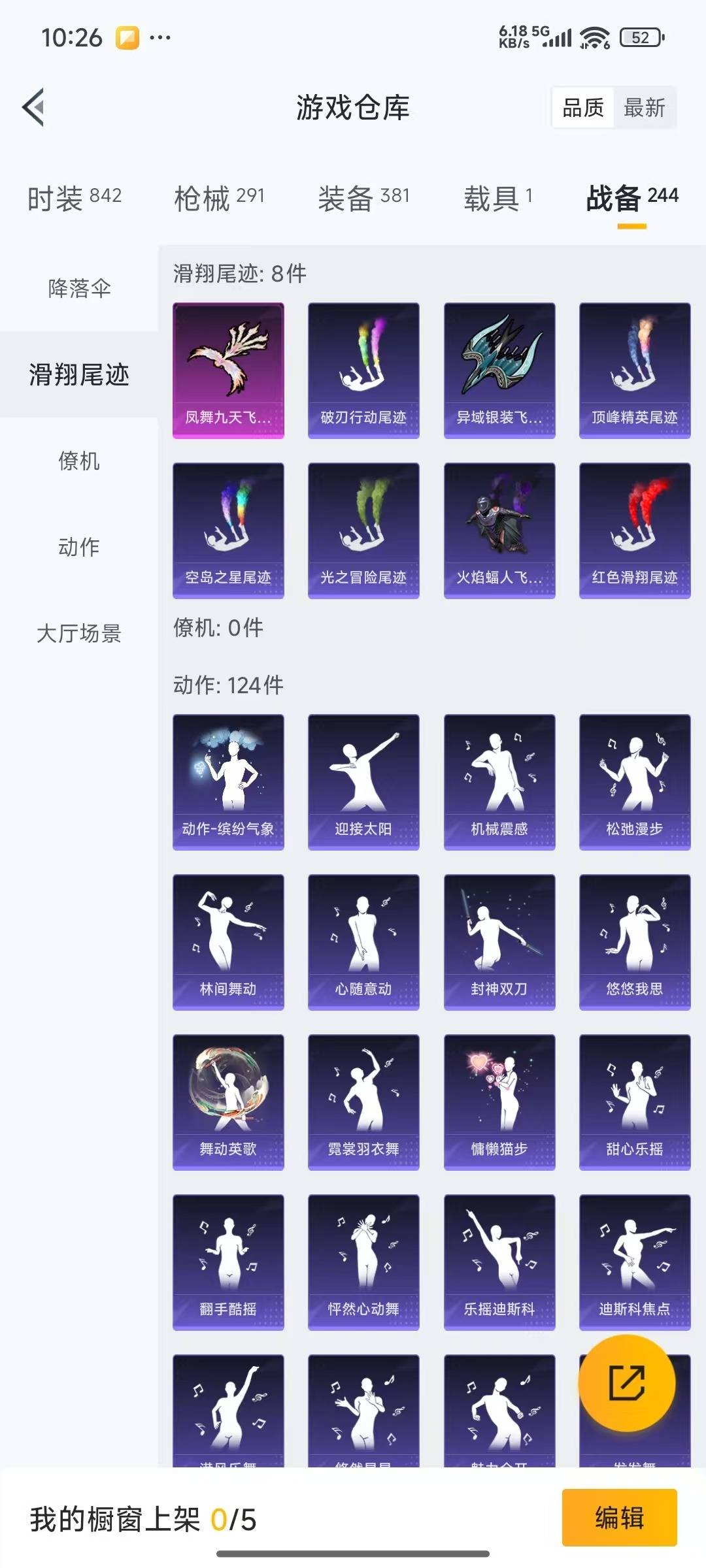
Task: Sort items by 品质
Action: tap(583, 108)
